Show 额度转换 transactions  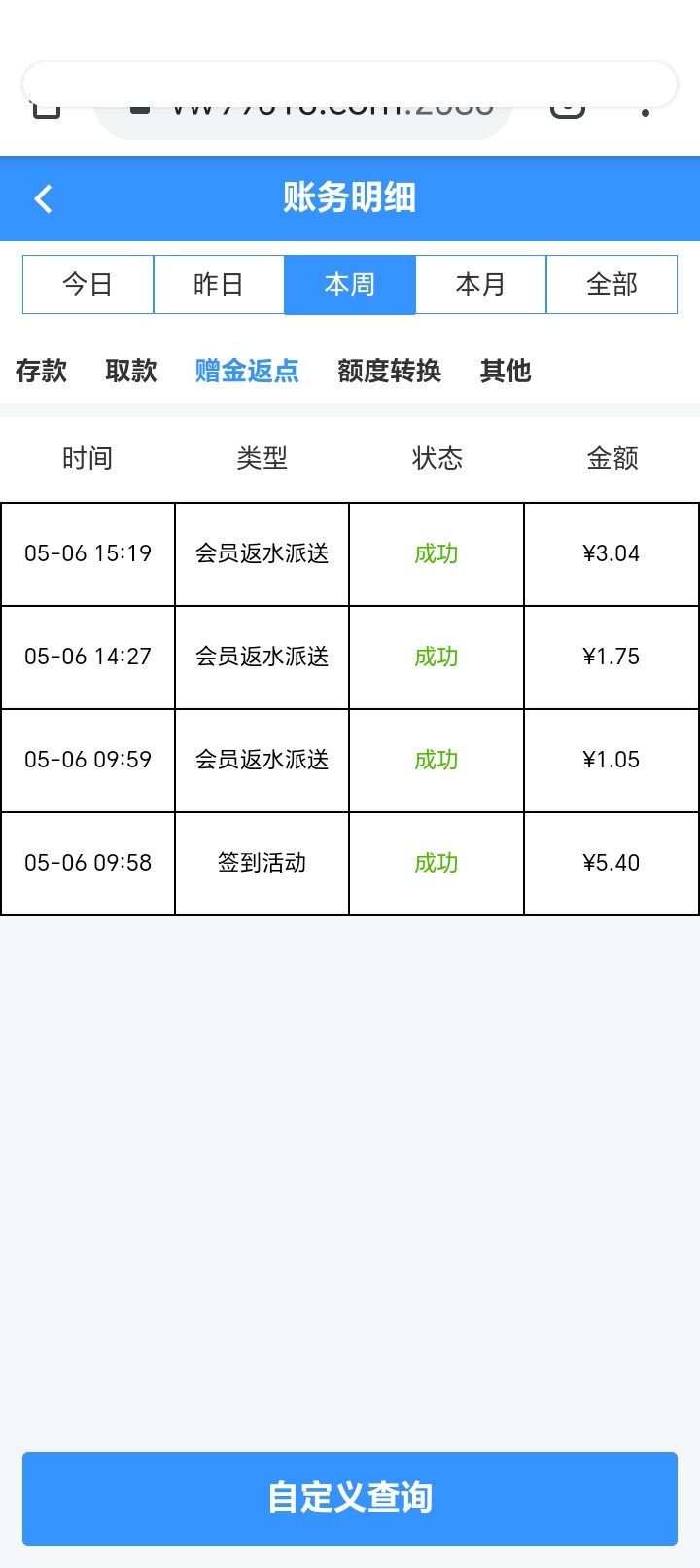[389, 371]
